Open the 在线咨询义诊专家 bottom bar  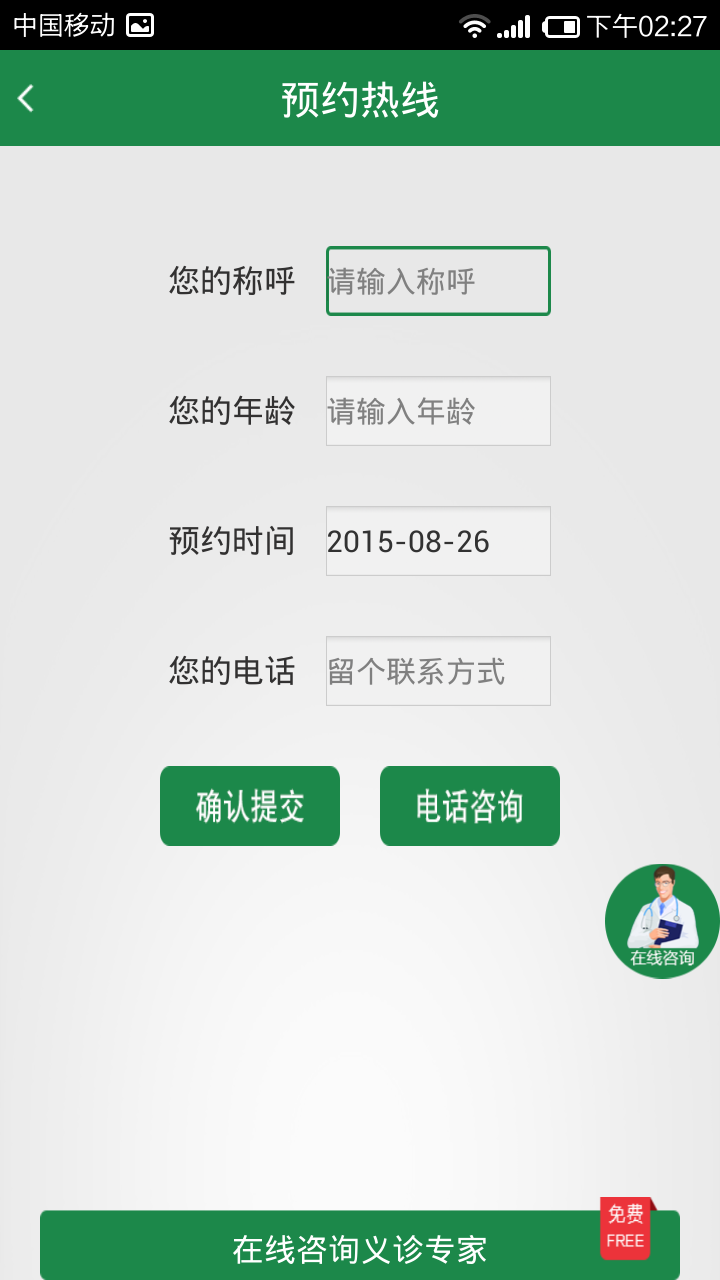click(360, 1244)
